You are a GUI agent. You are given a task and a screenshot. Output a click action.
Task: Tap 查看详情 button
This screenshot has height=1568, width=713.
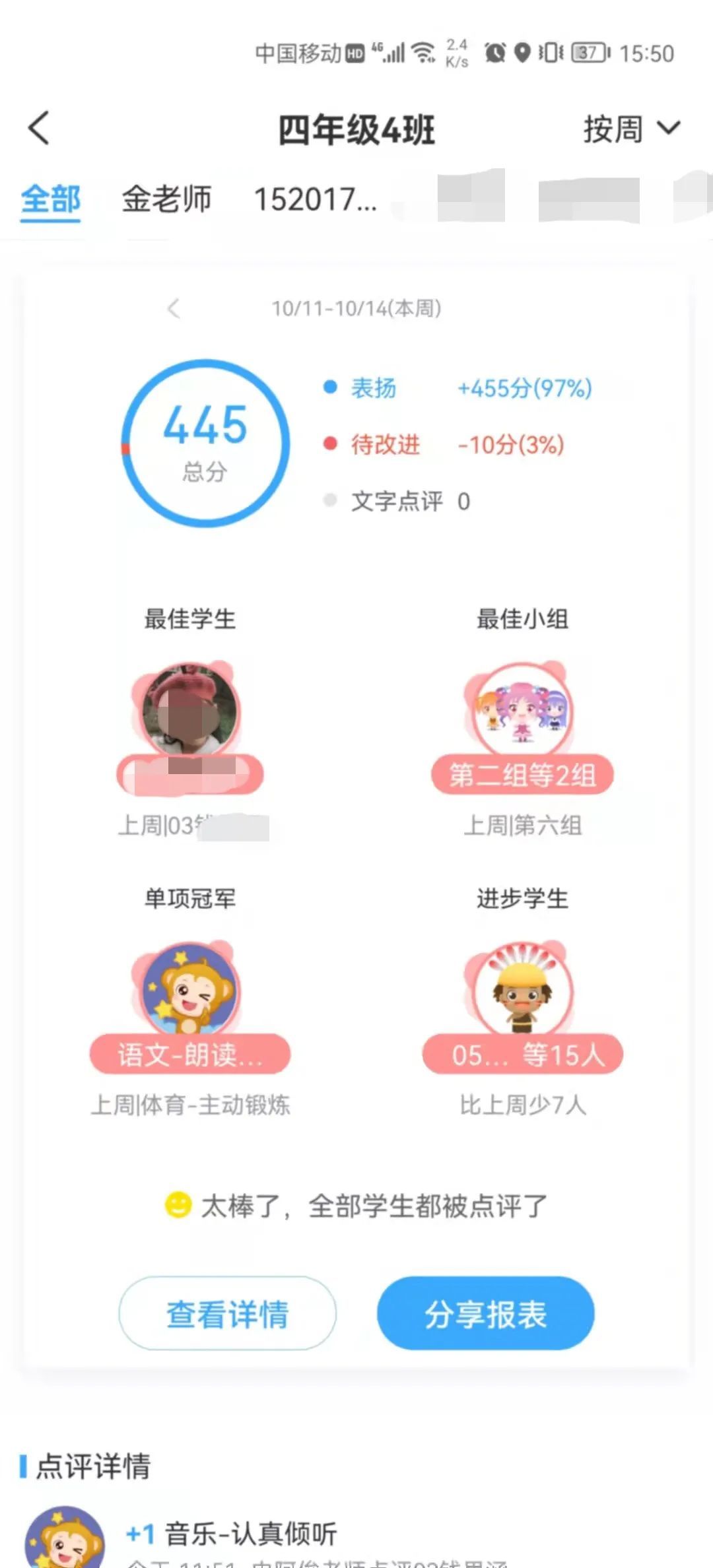pos(227,1313)
